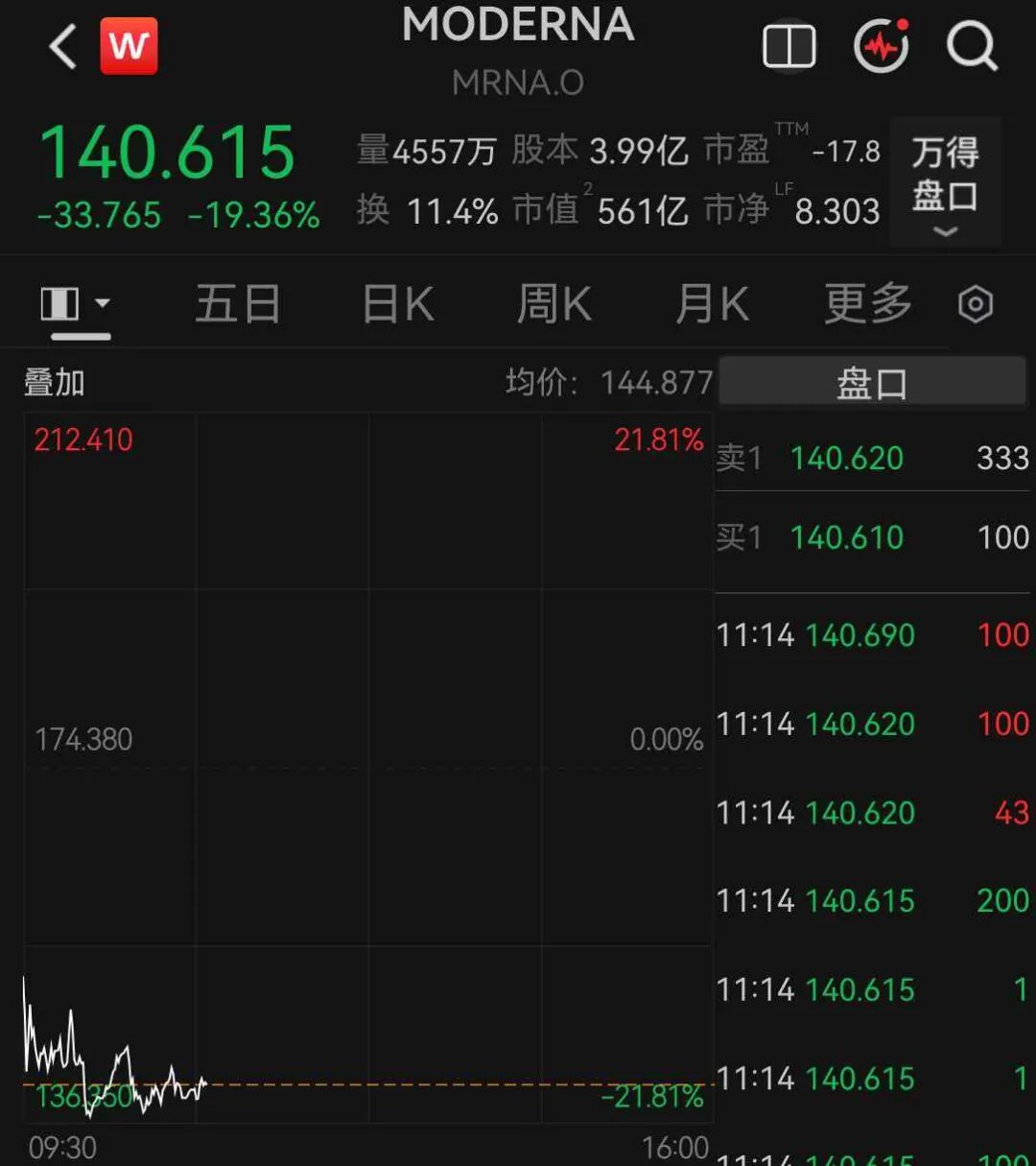
Task: Open stock search magnifier
Action: click(972, 46)
